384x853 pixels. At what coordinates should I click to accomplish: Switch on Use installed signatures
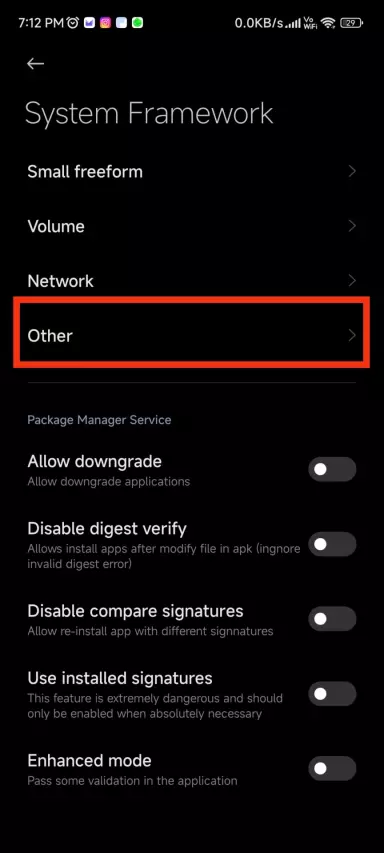pos(332,694)
